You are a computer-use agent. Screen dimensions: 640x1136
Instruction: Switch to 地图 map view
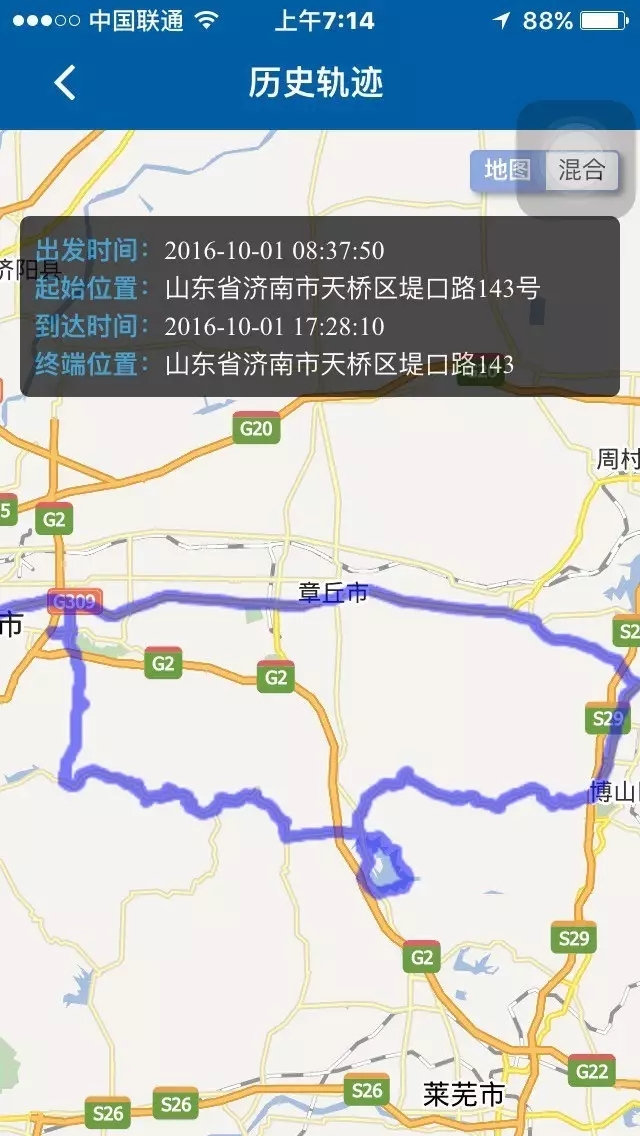coord(507,170)
